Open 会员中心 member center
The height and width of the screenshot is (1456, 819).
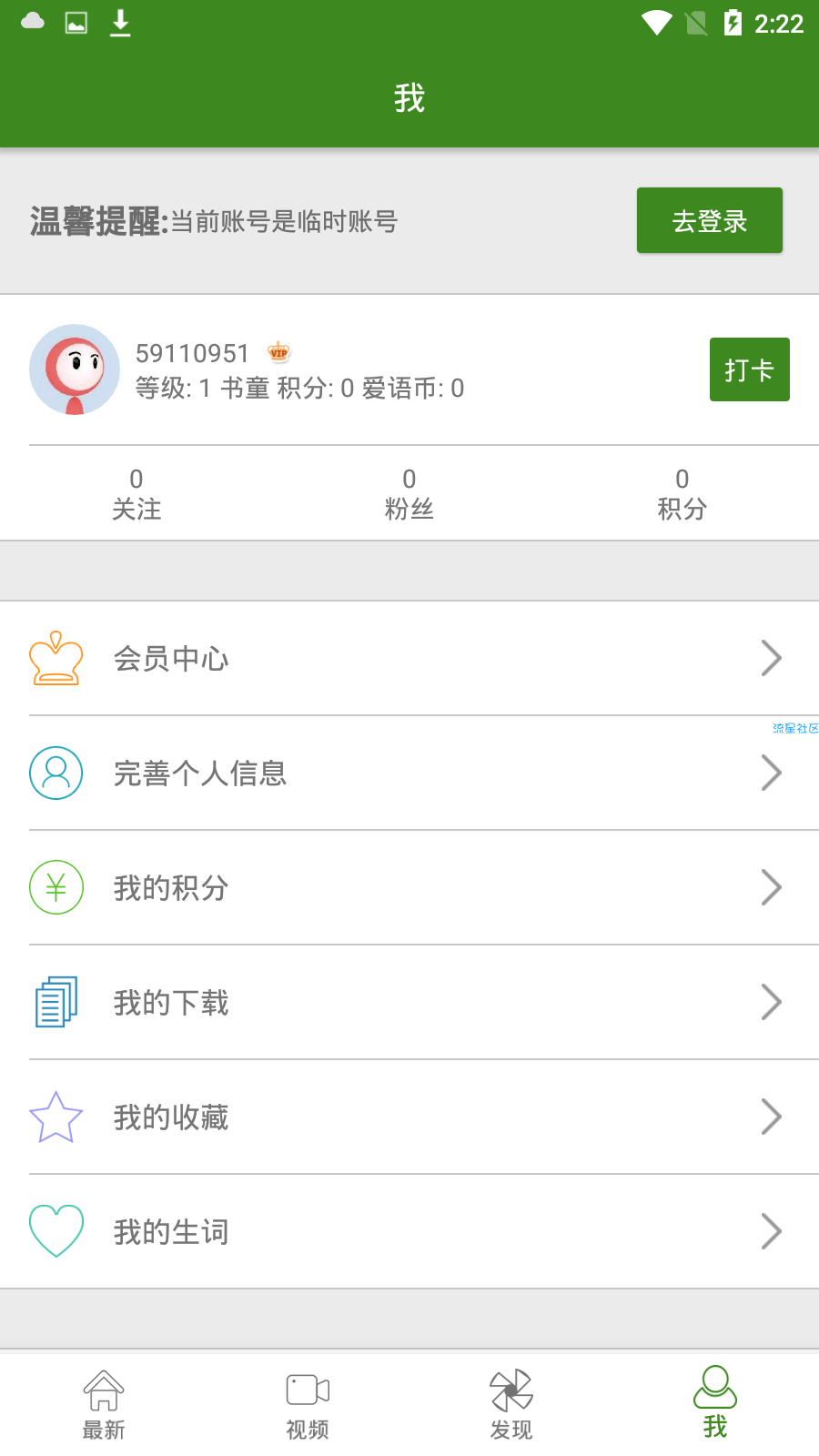coord(409,658)
